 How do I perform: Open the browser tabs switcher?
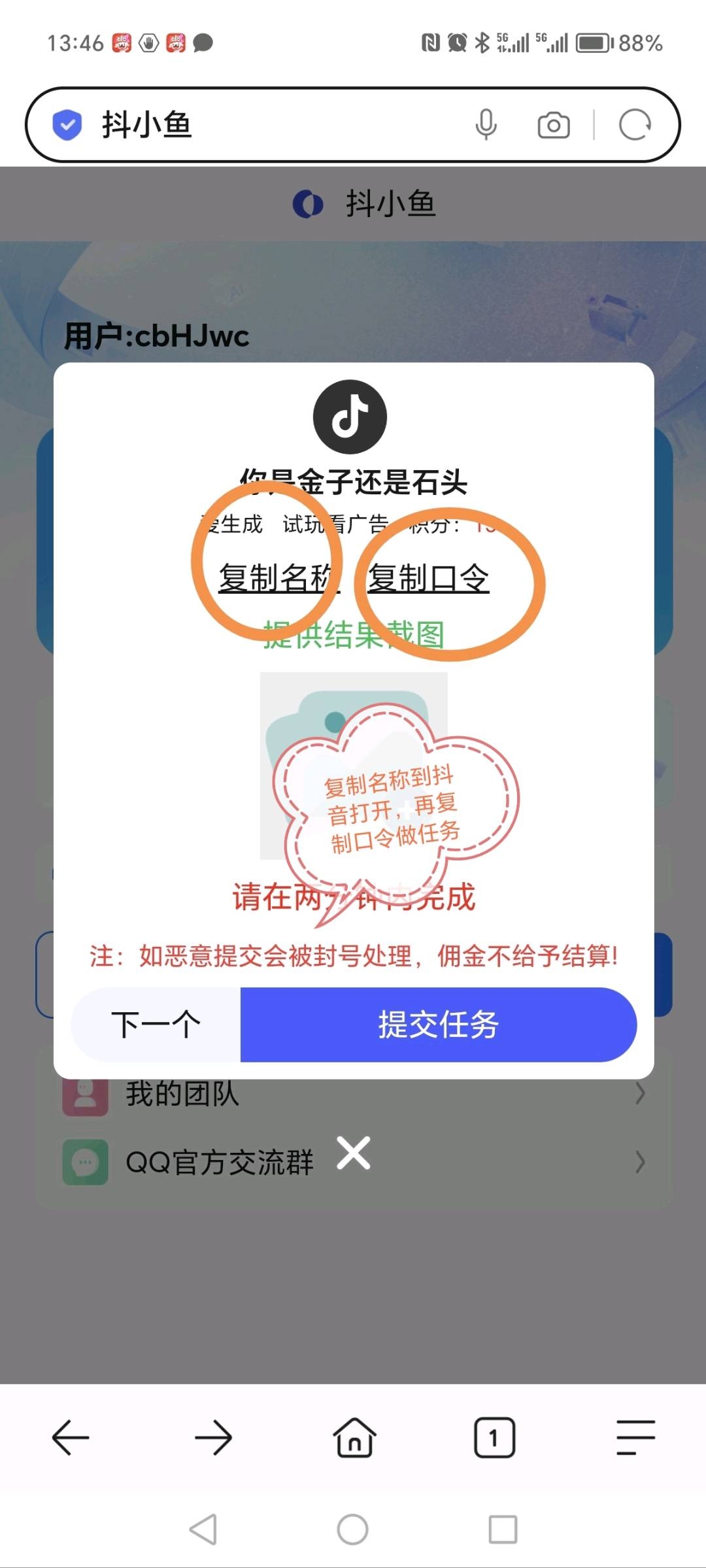pyautogui.click(x=494, y=1437)
